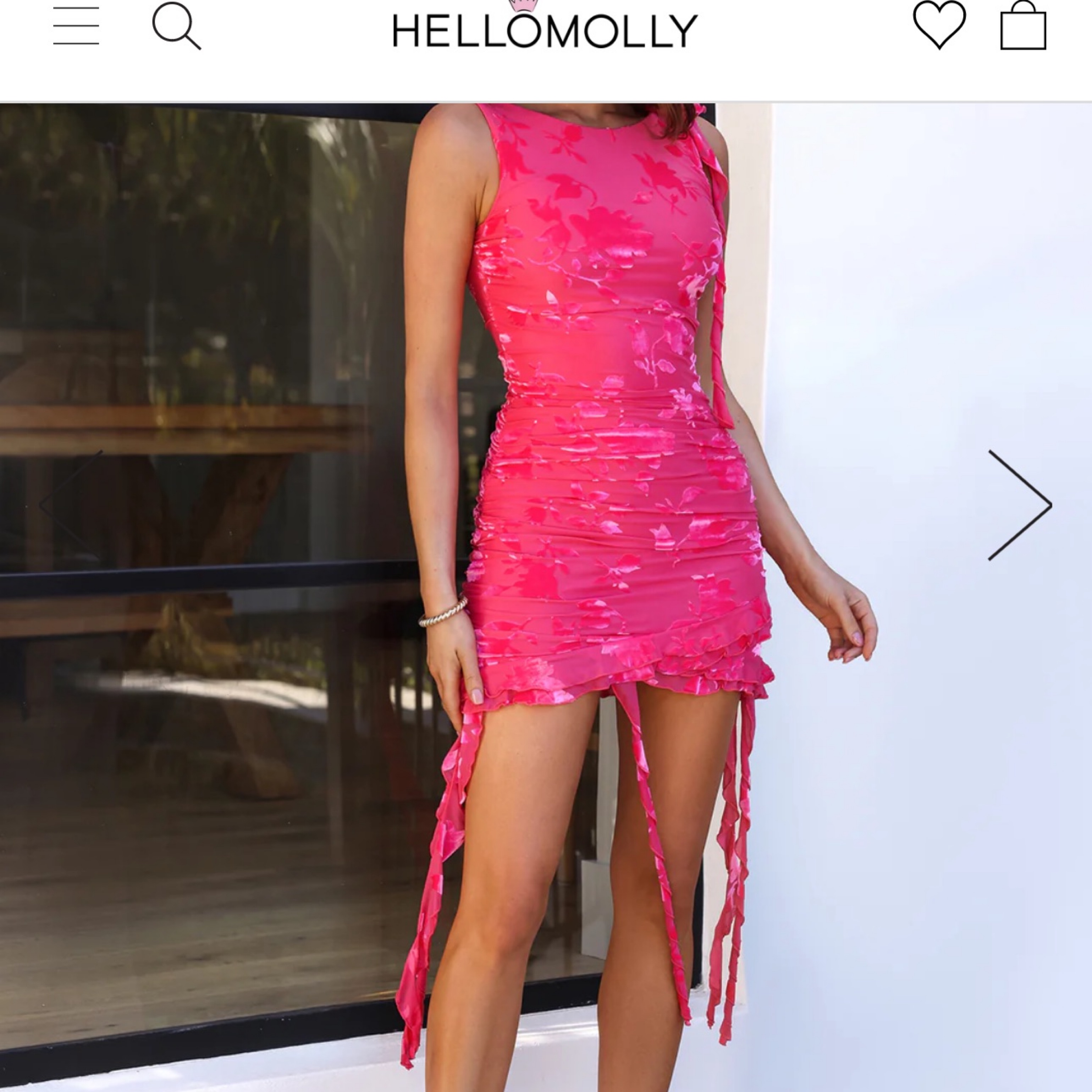Open the hamburger navigation menu
The image size is (1092, 1092).
[76, 26]
